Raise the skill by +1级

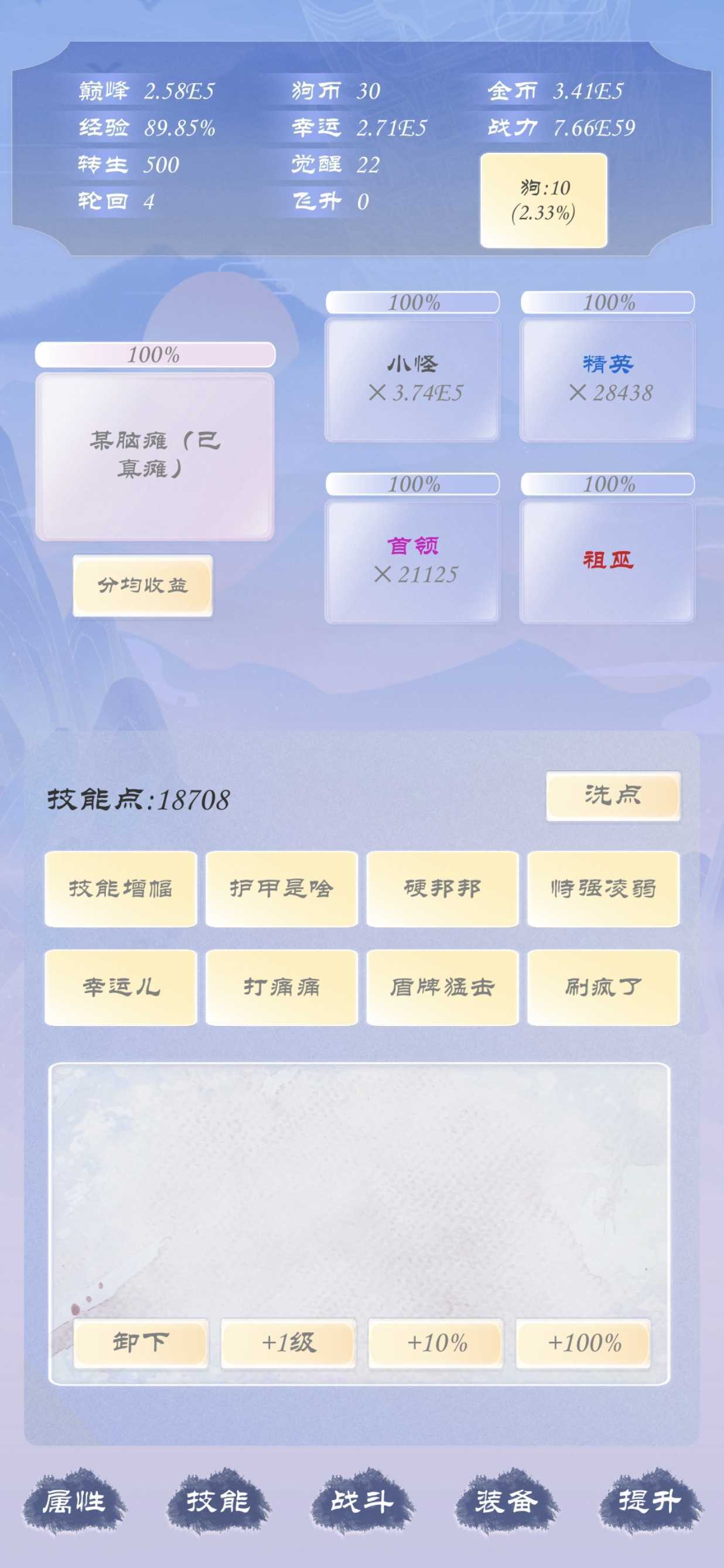(x=288, y=1342)
